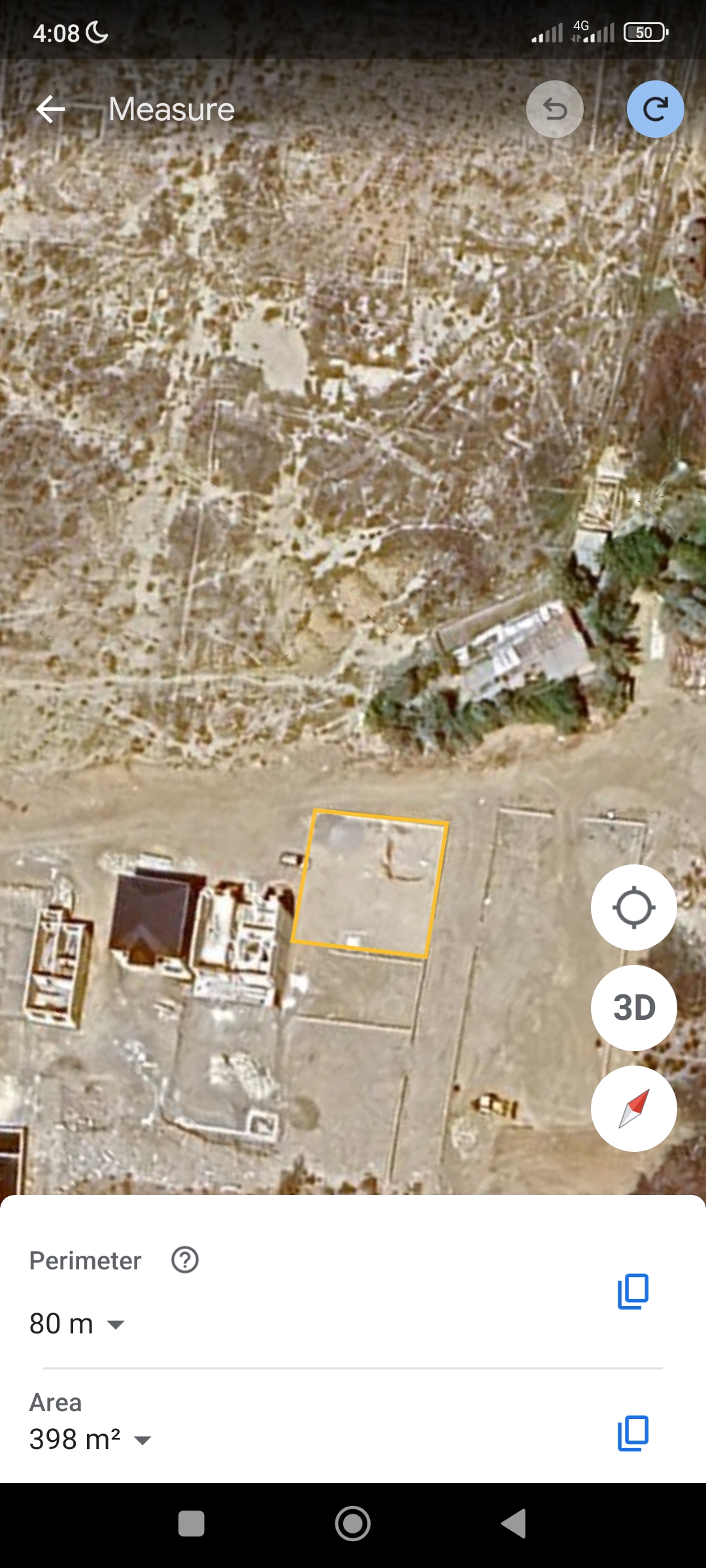Switch to 3D view
The image size is (706, 1568).
pos(634,1008)
